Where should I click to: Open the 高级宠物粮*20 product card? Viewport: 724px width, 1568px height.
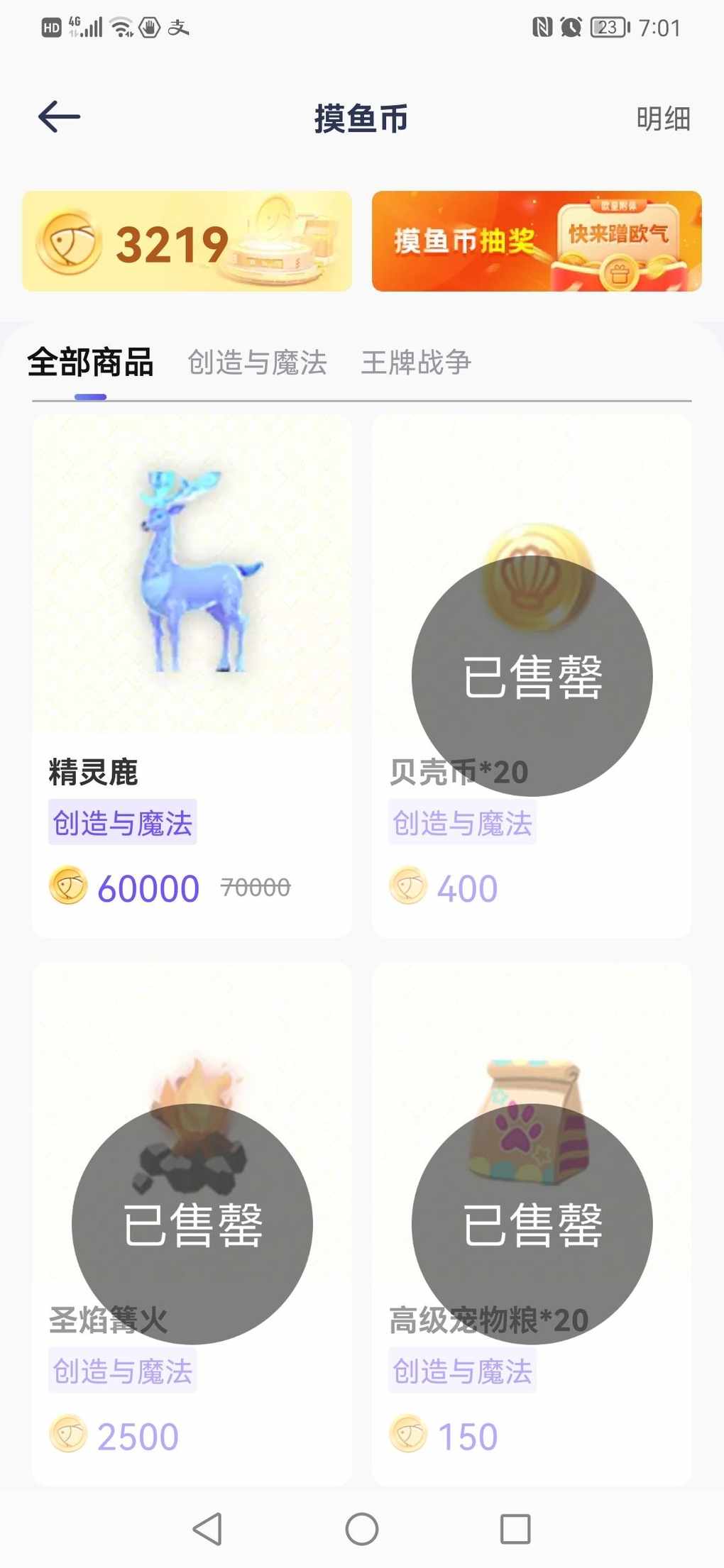point(532,1224)
